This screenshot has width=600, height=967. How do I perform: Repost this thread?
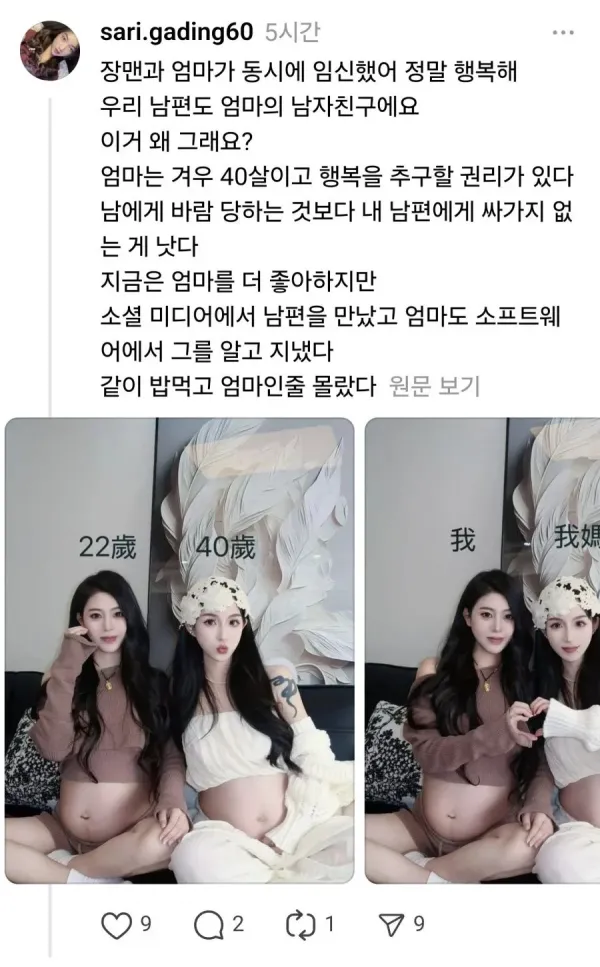pos(301,925)
